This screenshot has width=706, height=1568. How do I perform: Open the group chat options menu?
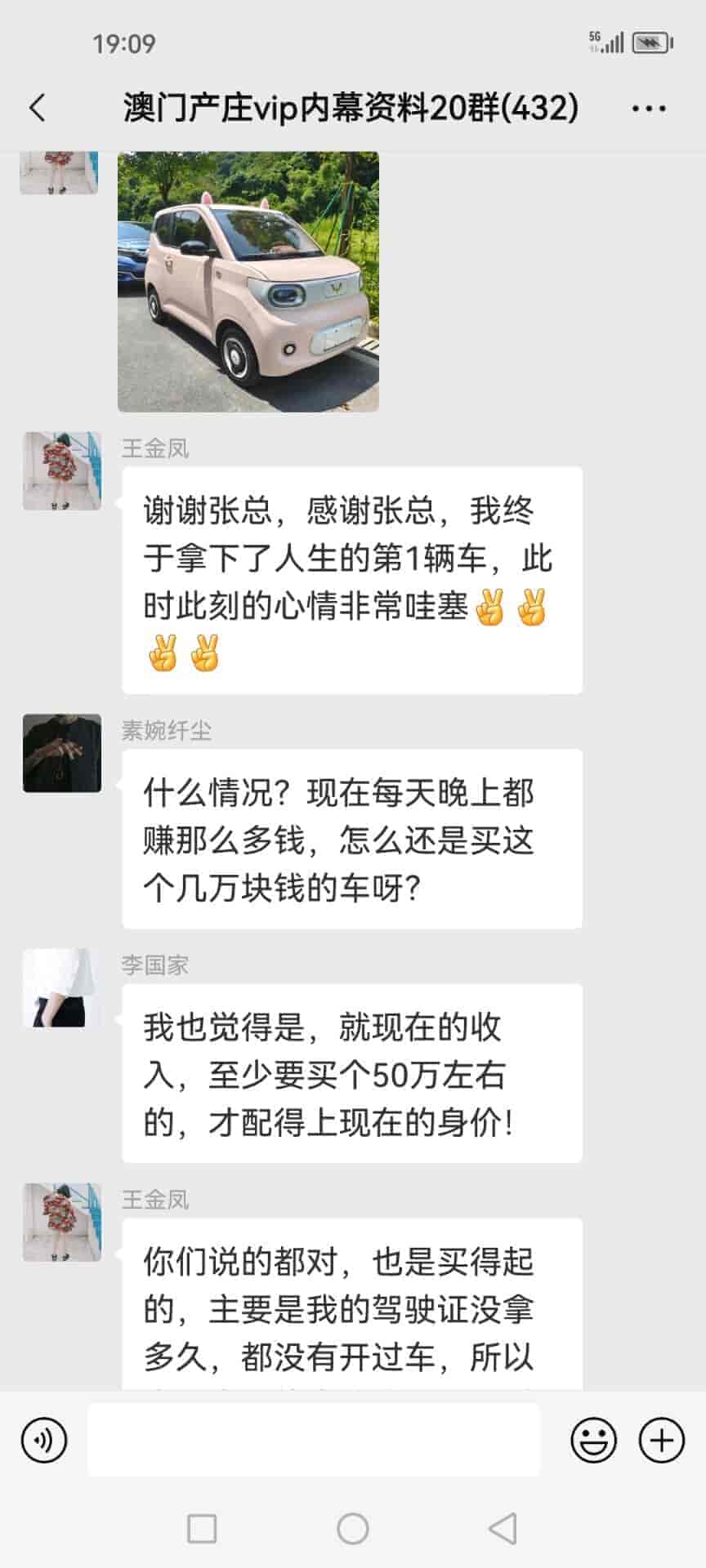649,108
